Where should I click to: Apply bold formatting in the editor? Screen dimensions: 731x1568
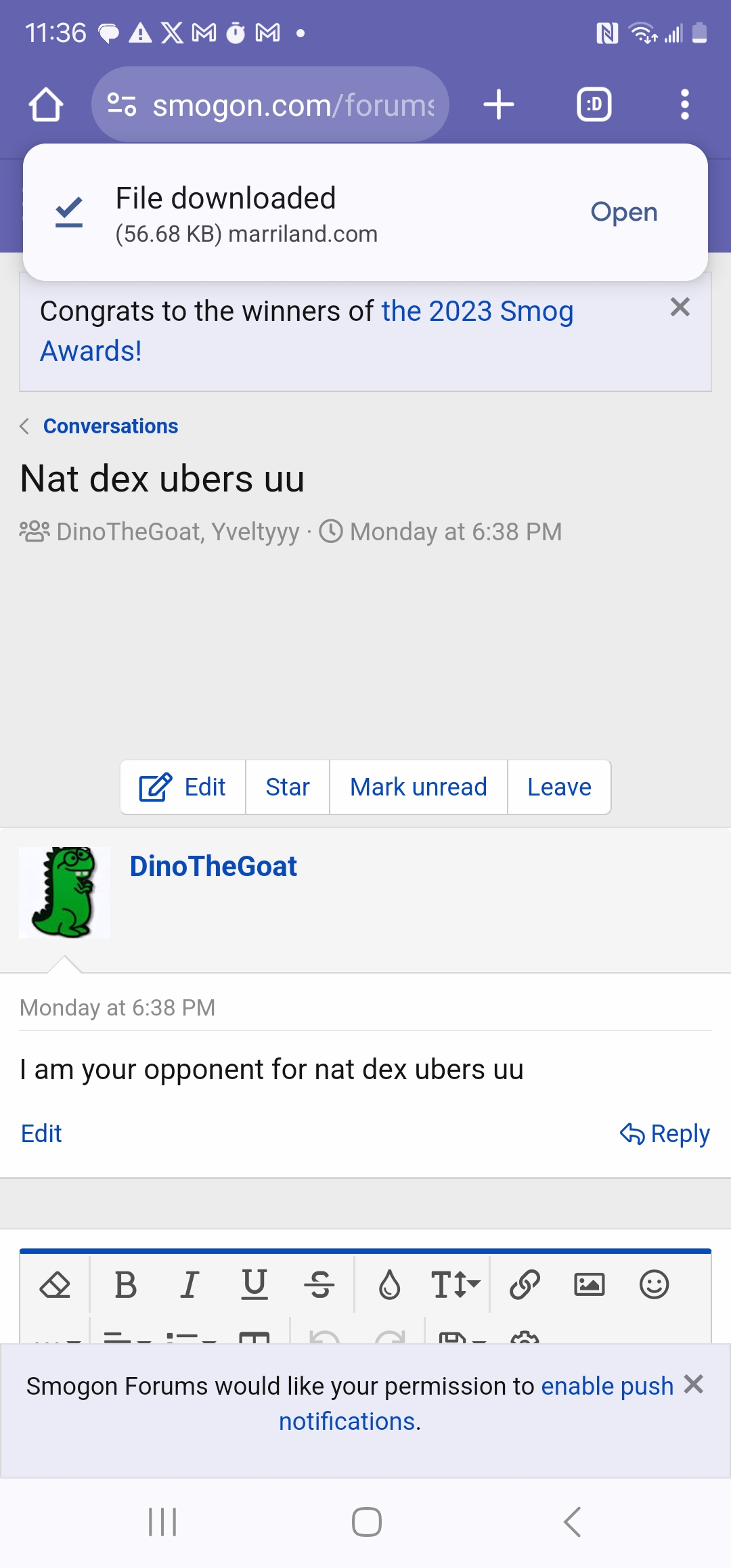point(126,1284)
